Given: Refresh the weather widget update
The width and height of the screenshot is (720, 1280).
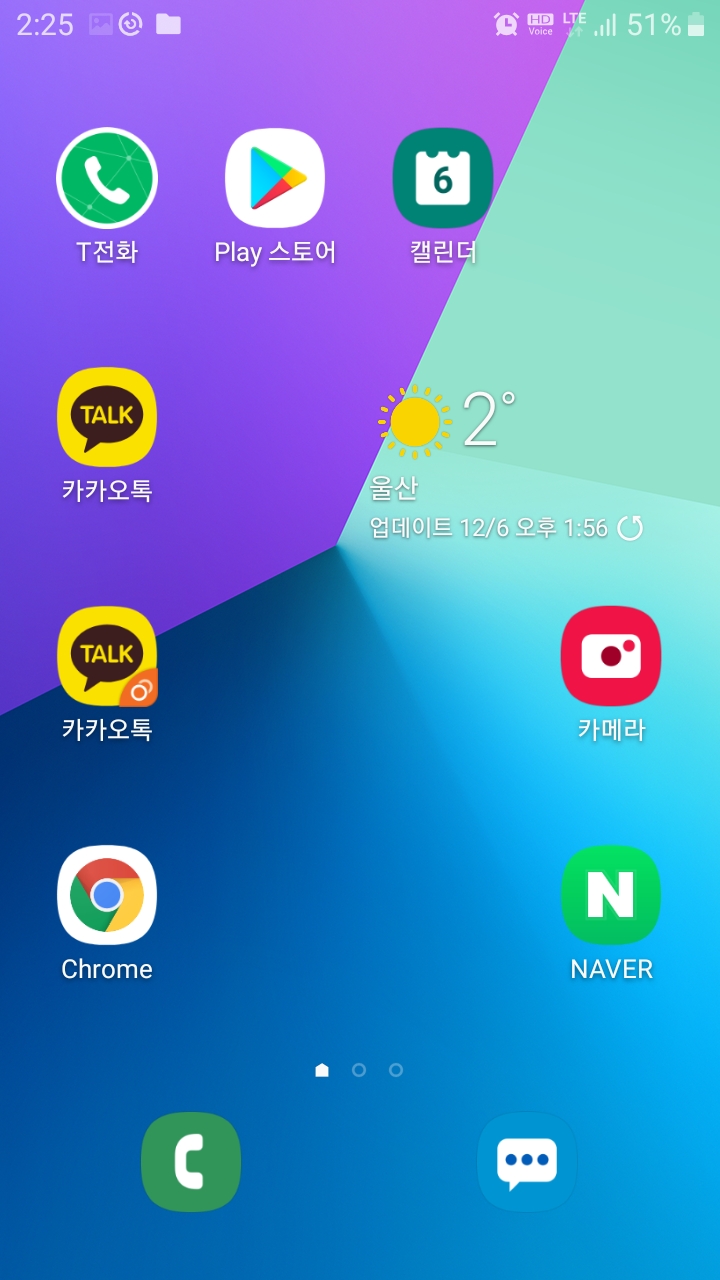Looking at the screenshot, I should 630,528.
